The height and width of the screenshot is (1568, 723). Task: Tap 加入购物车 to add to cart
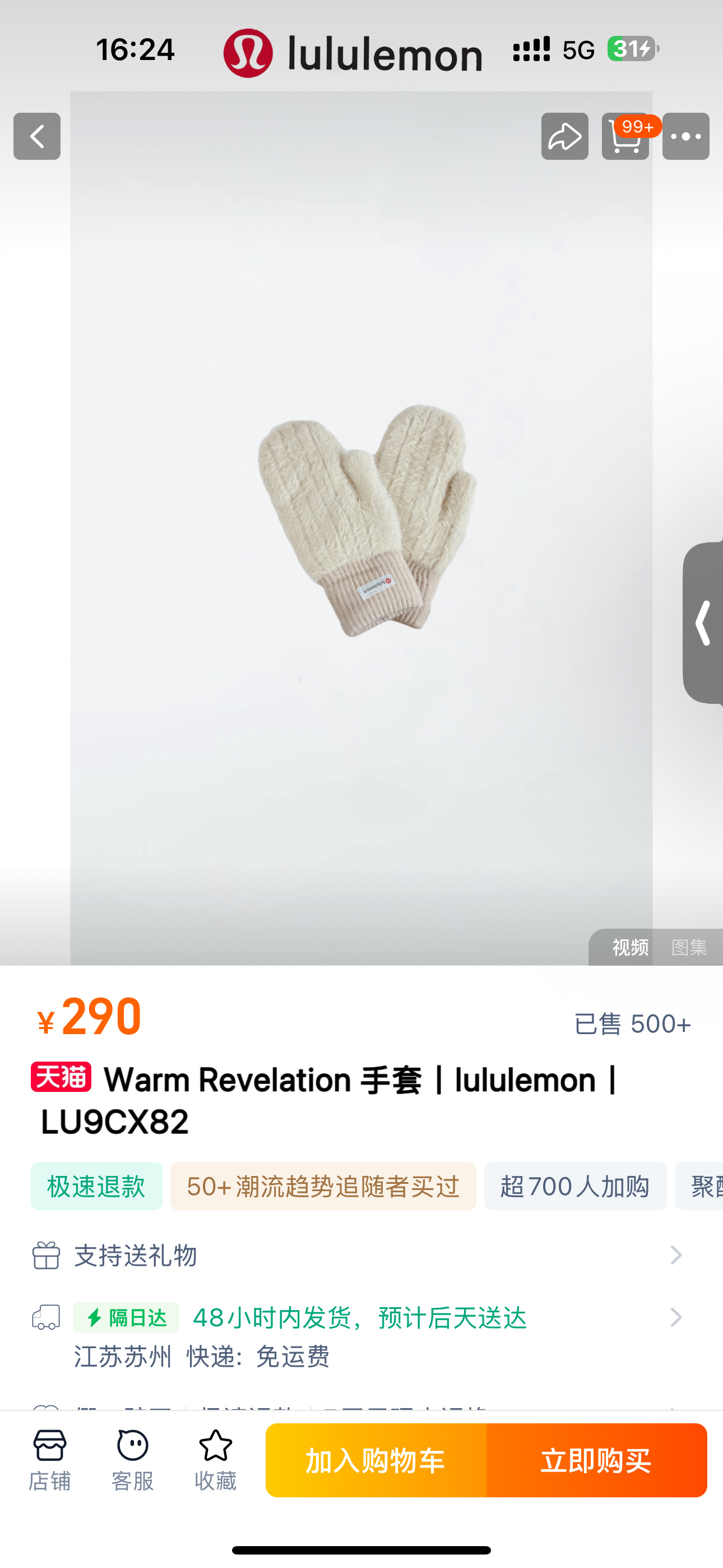(x=376, y=1460)
